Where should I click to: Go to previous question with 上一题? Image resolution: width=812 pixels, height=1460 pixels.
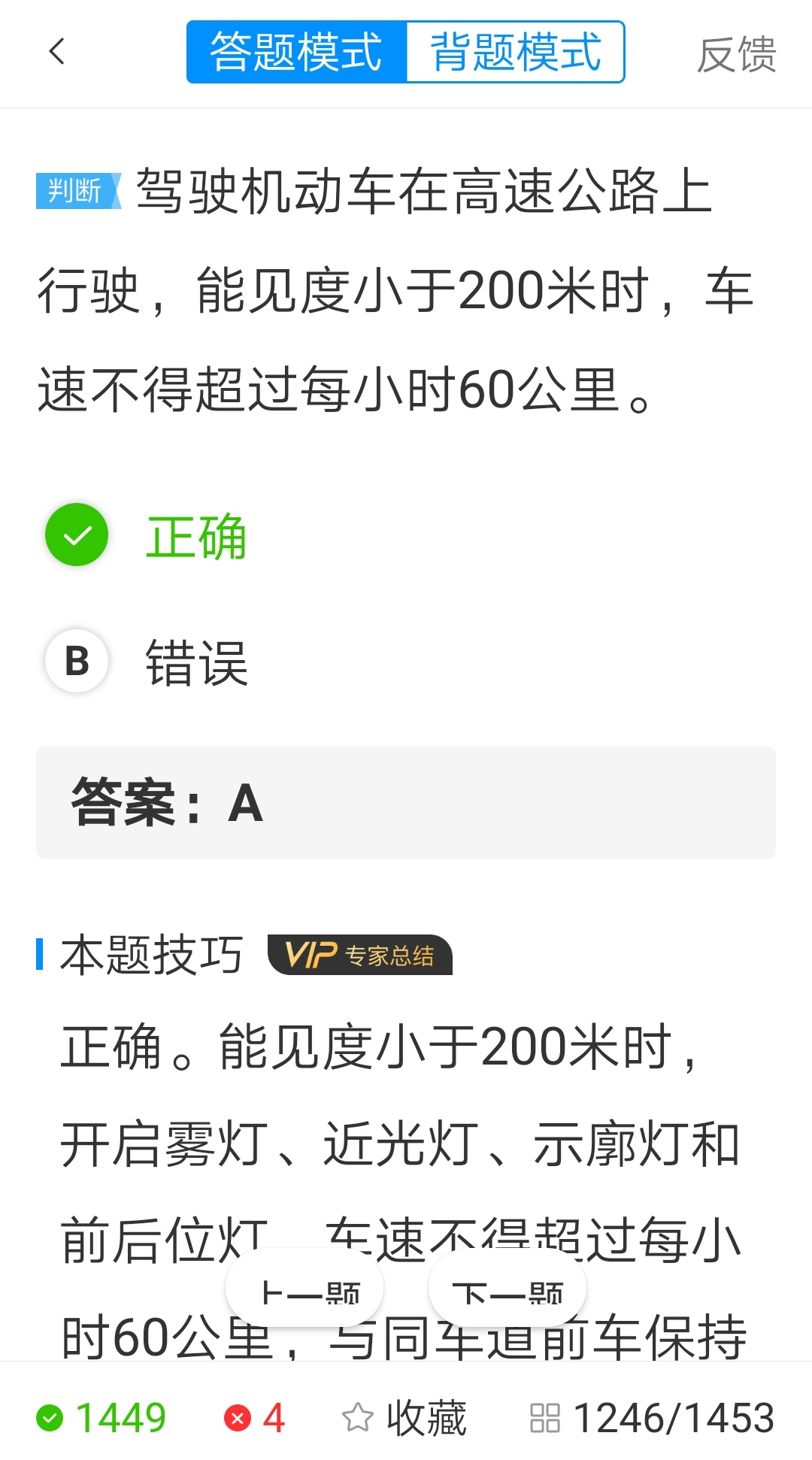coord(304,1288)
